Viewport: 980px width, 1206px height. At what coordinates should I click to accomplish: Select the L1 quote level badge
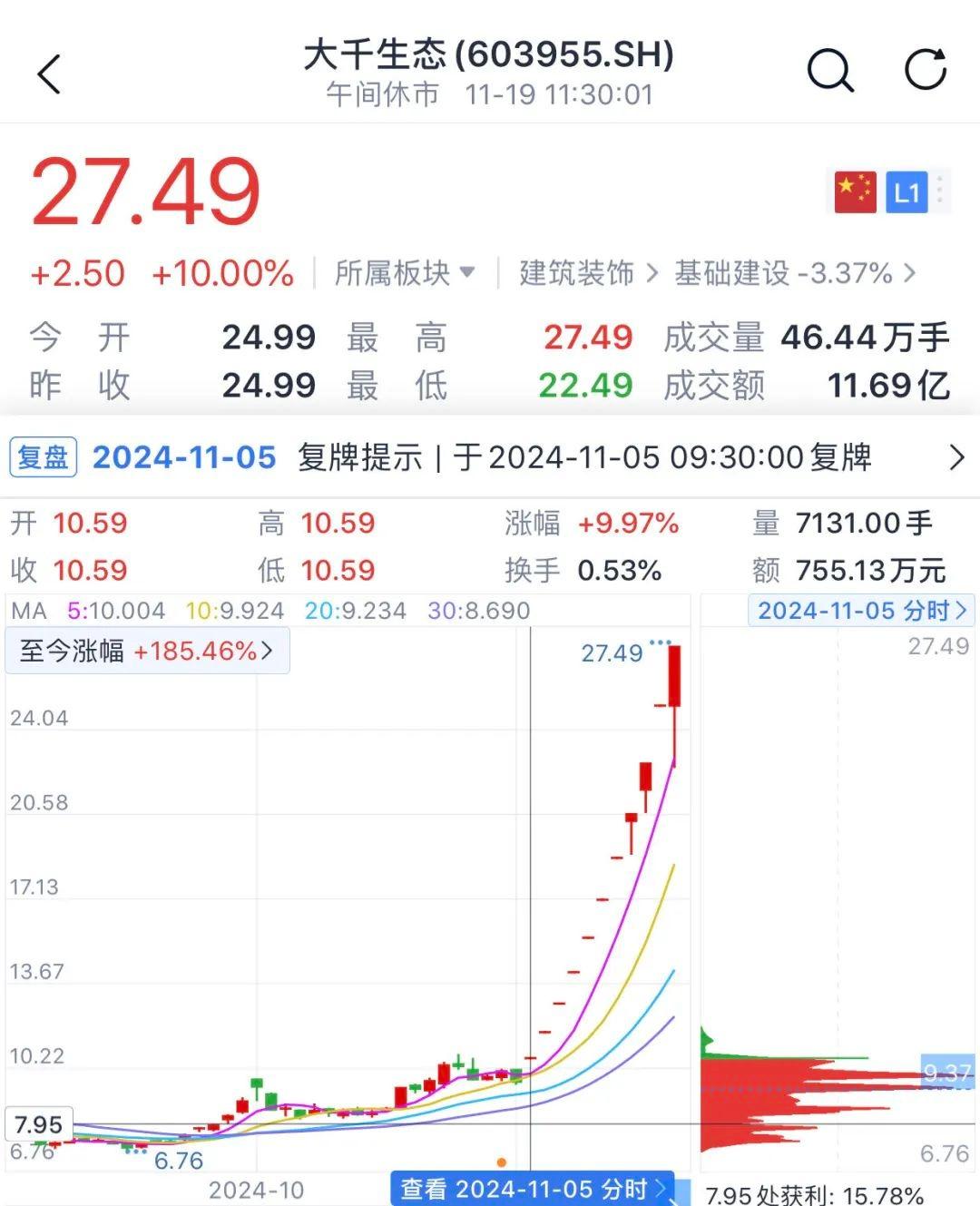[907, 191]
